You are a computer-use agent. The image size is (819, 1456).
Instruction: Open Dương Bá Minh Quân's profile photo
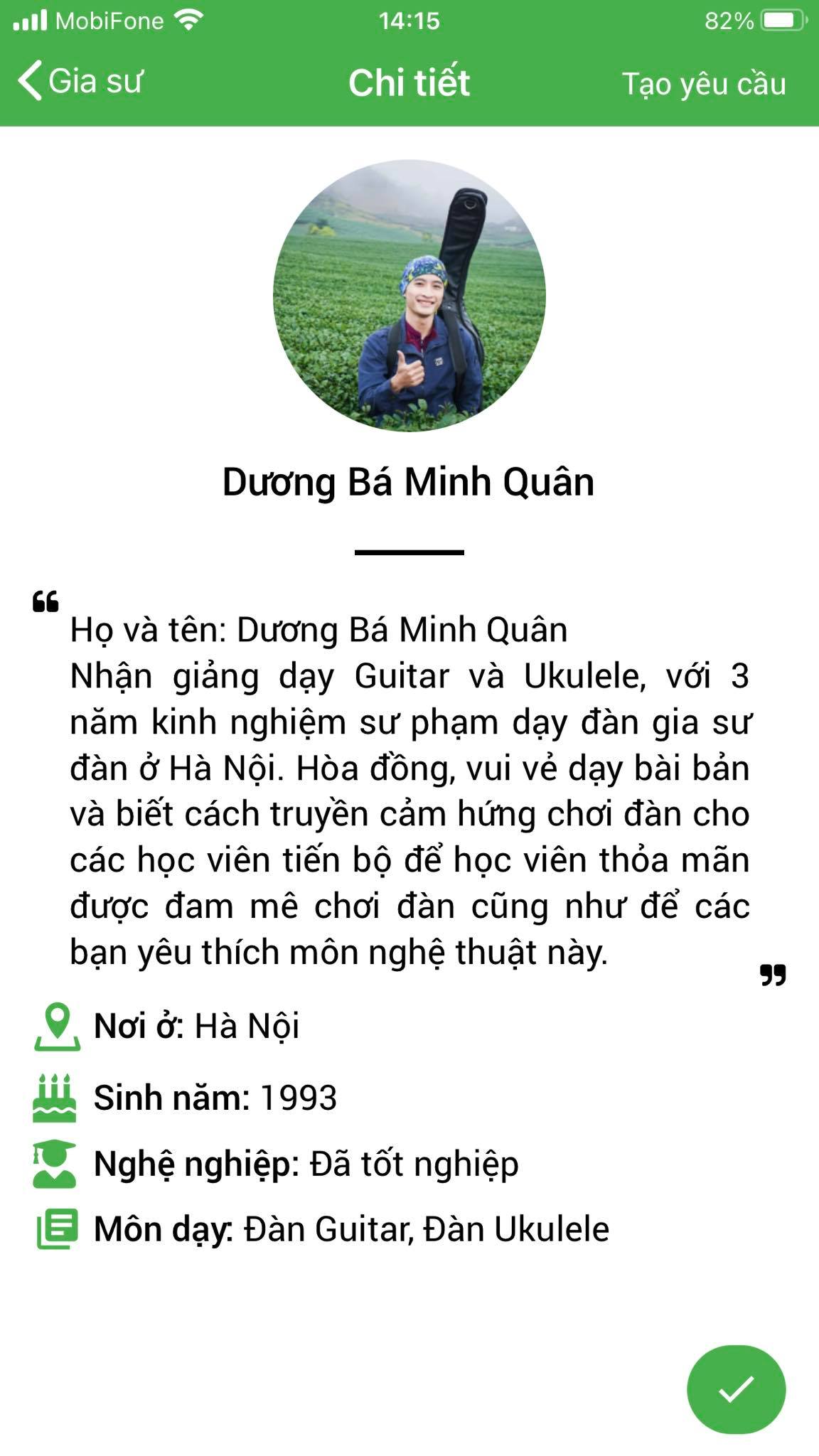coord(409,296)
